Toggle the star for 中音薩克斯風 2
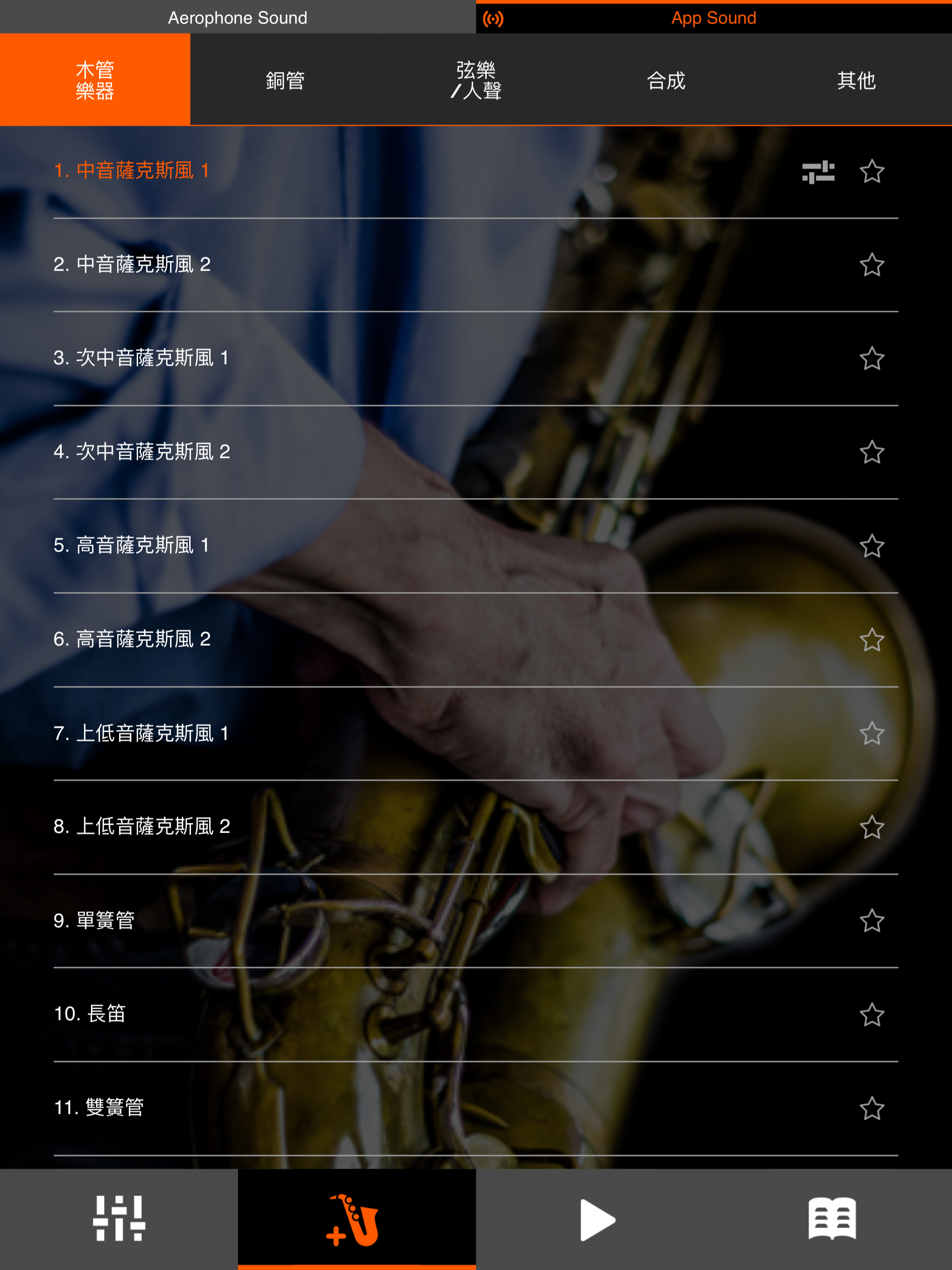952x1270 pixels. (x=872, y=265)
